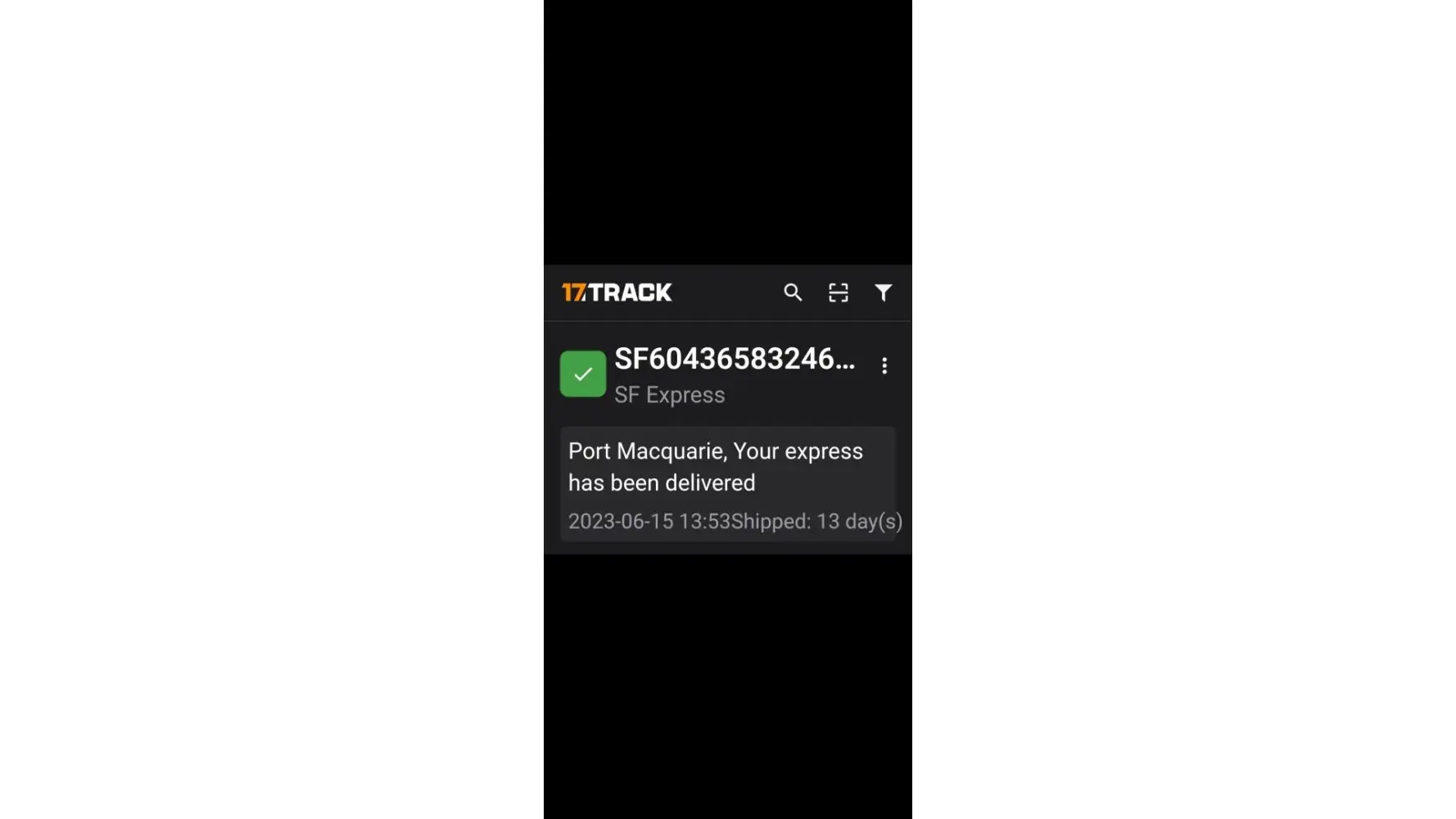Open the filter funnel icon

883,292
